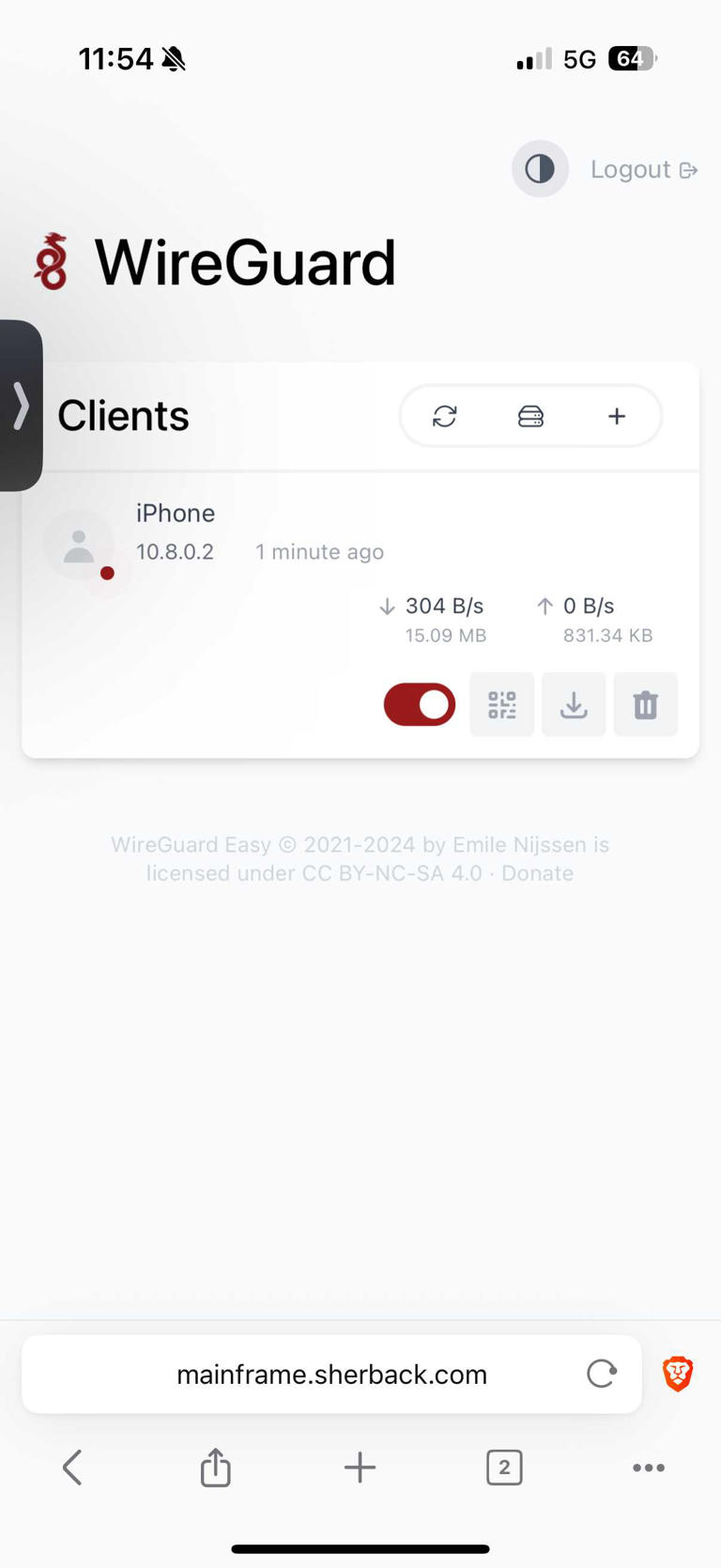Image resolution: width=721 pixels, height=1568 pixels.
Task: Add a new client with the plus icon
Action: point(617,416)
